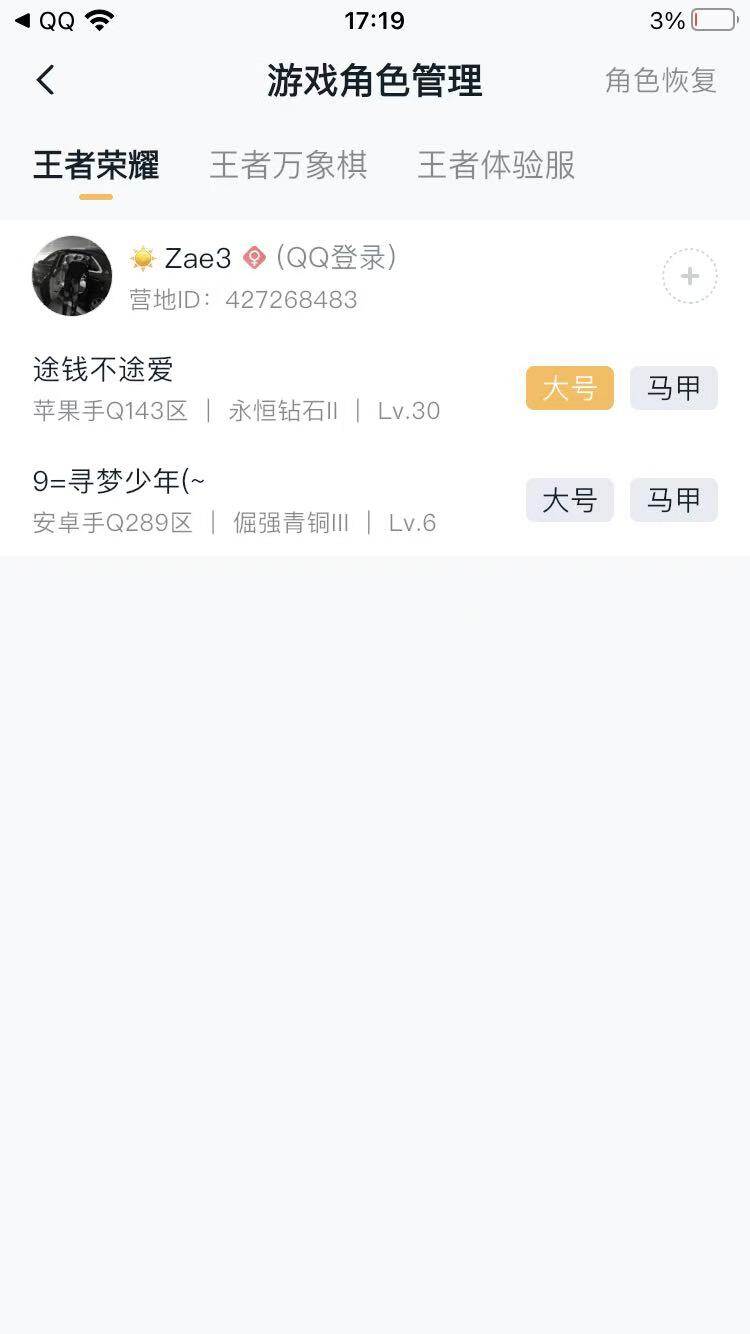Screen dimensions: 750x1334
Task: Toggle 马甲 for 途钱不途爱
Action: click(x=673, y=388)
